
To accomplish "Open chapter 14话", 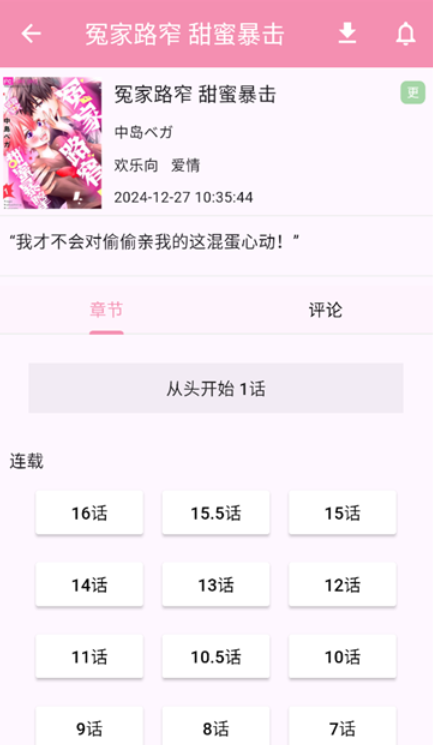I will point(89,585).
